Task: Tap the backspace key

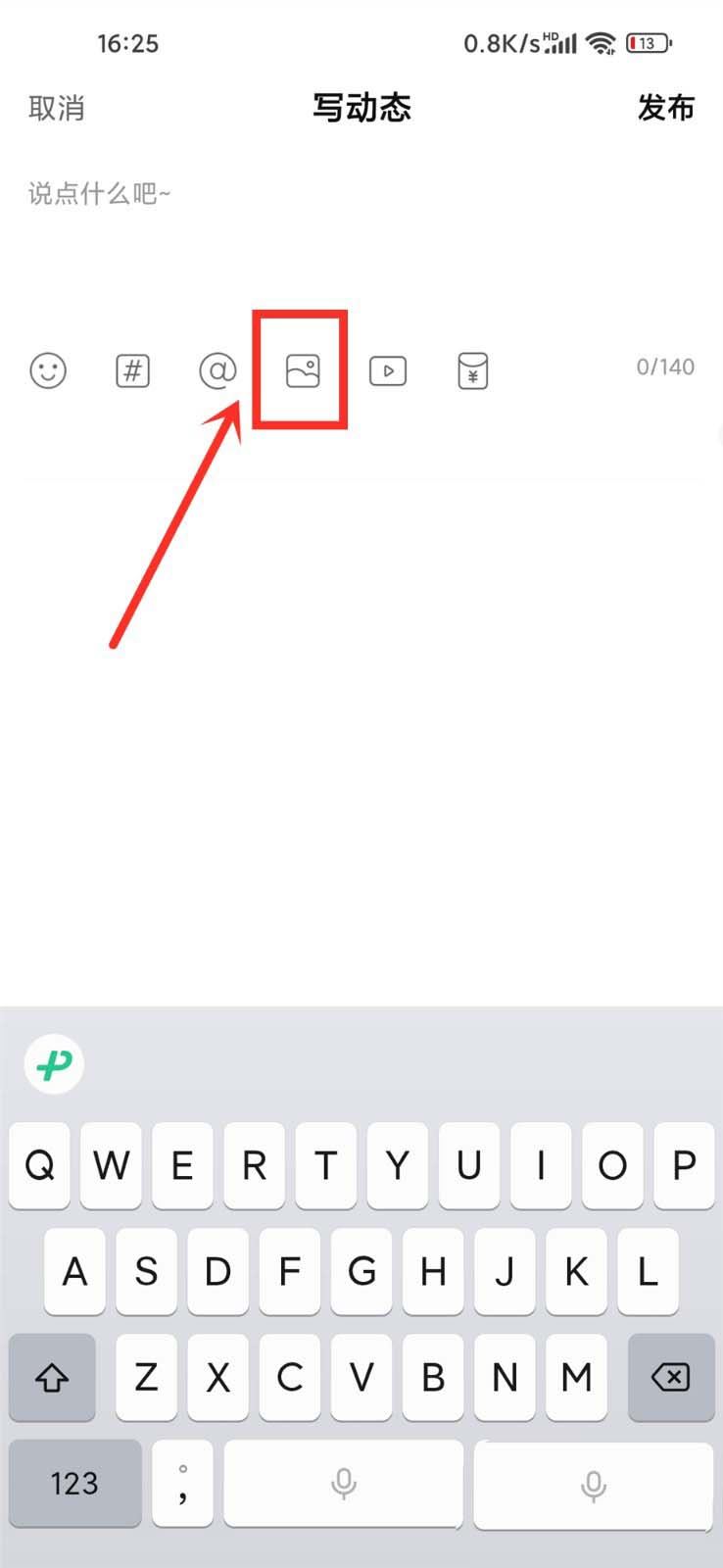Action: 670,1377
